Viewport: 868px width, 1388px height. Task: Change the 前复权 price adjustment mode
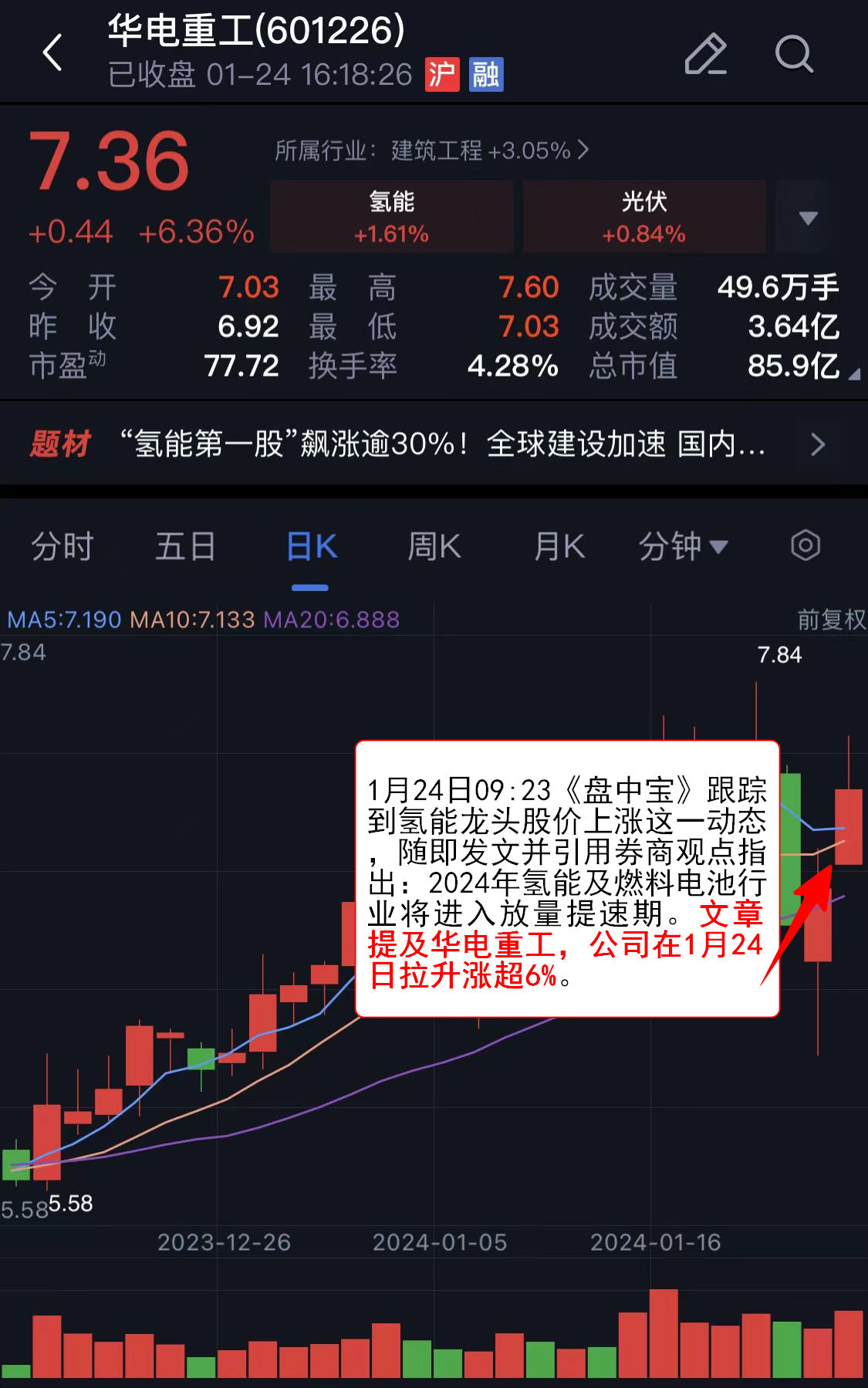(830, 620)
